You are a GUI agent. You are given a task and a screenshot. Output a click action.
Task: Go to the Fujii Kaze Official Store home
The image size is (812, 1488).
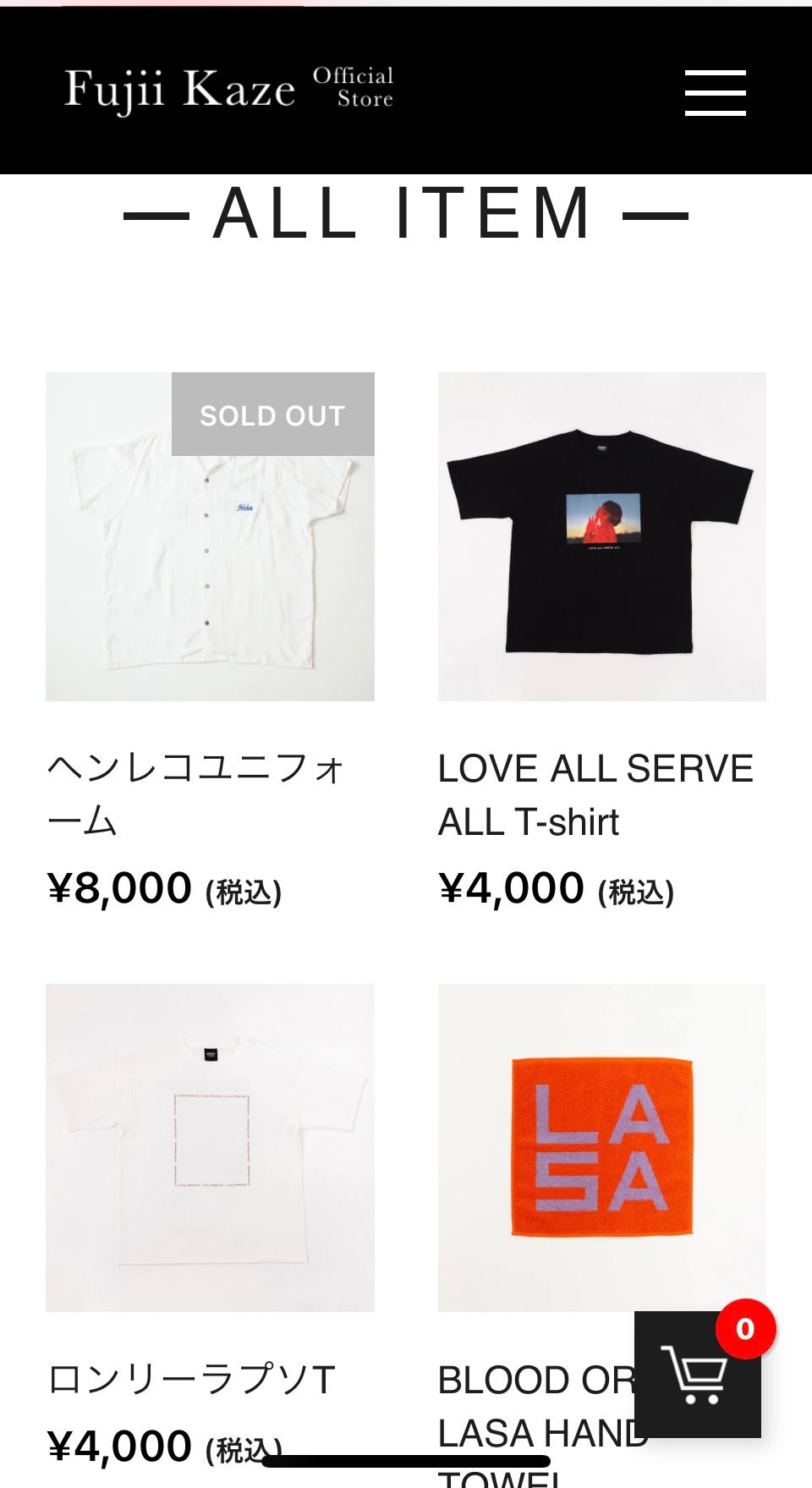[x=228, y=90]
